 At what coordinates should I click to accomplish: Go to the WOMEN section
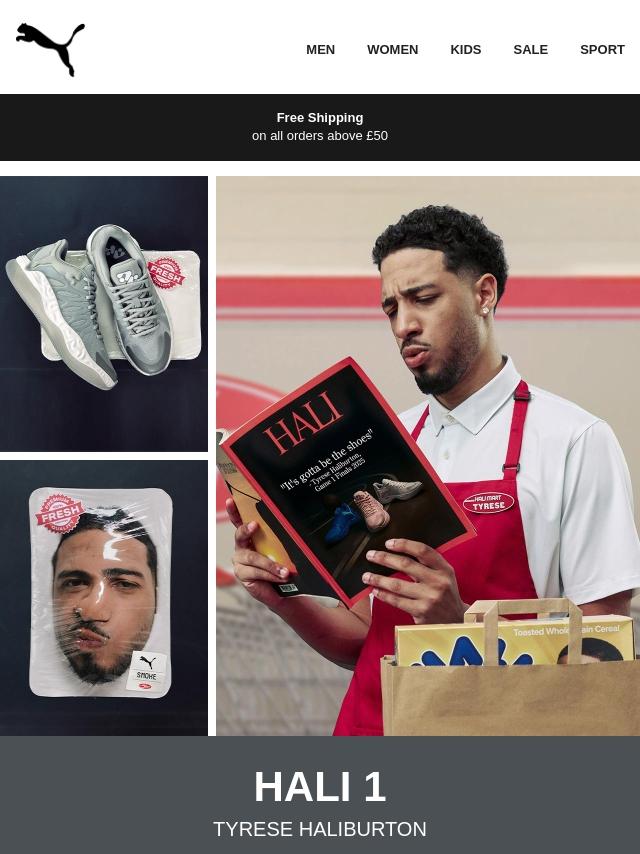392,50
